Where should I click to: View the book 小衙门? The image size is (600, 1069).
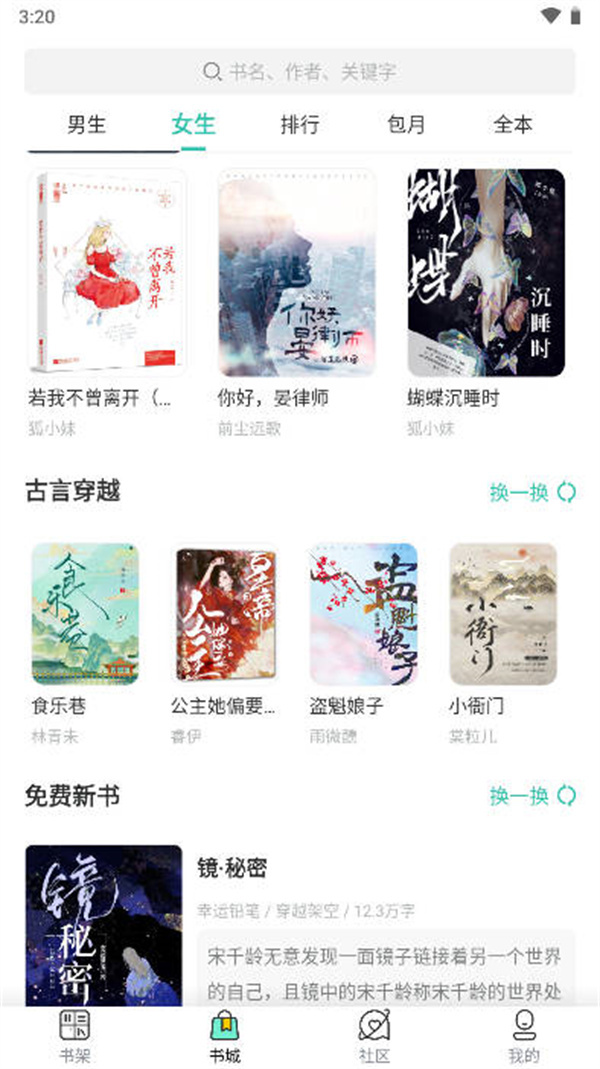click(502, 614)
